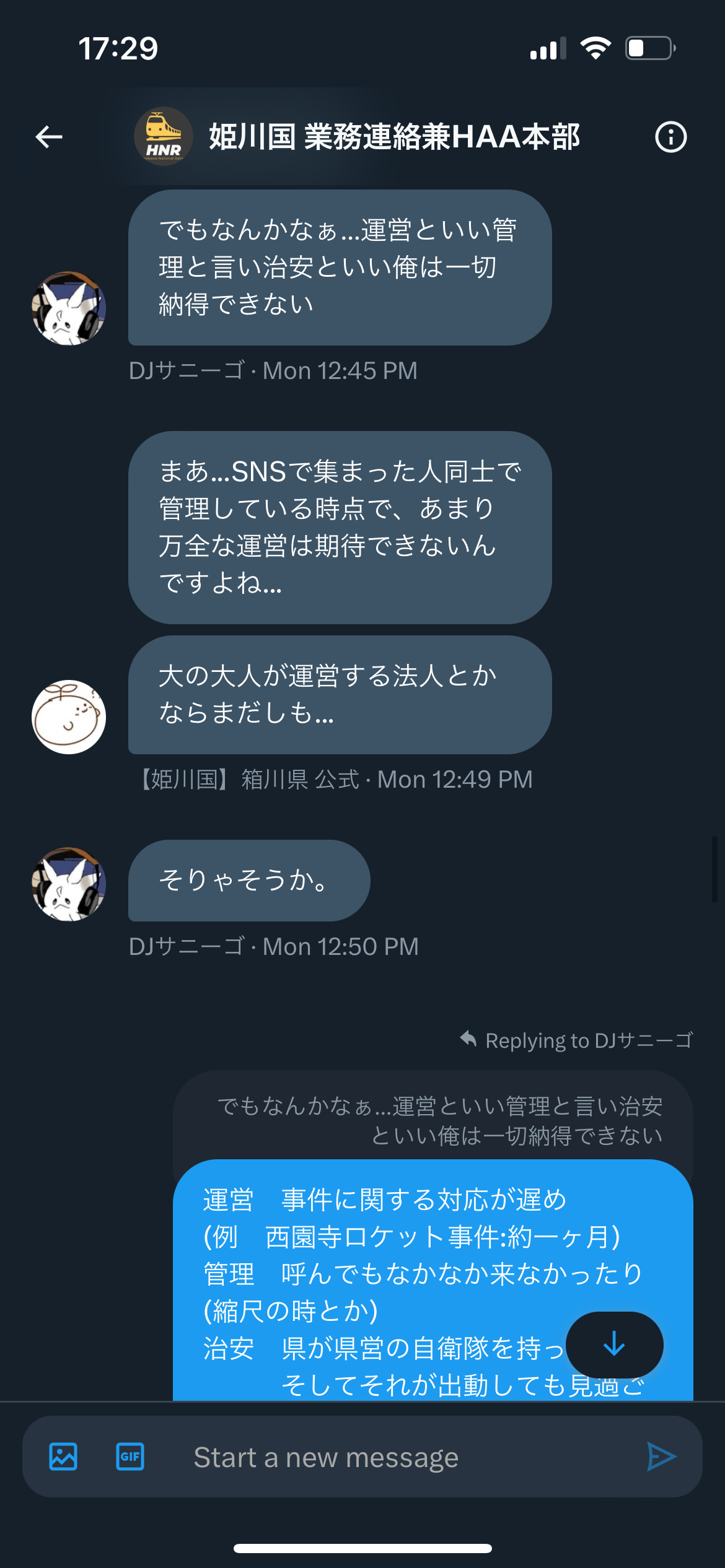Send the message with the arrow icon
Viewport: 725px width, 1568px height.
[x=661, y=1457]
